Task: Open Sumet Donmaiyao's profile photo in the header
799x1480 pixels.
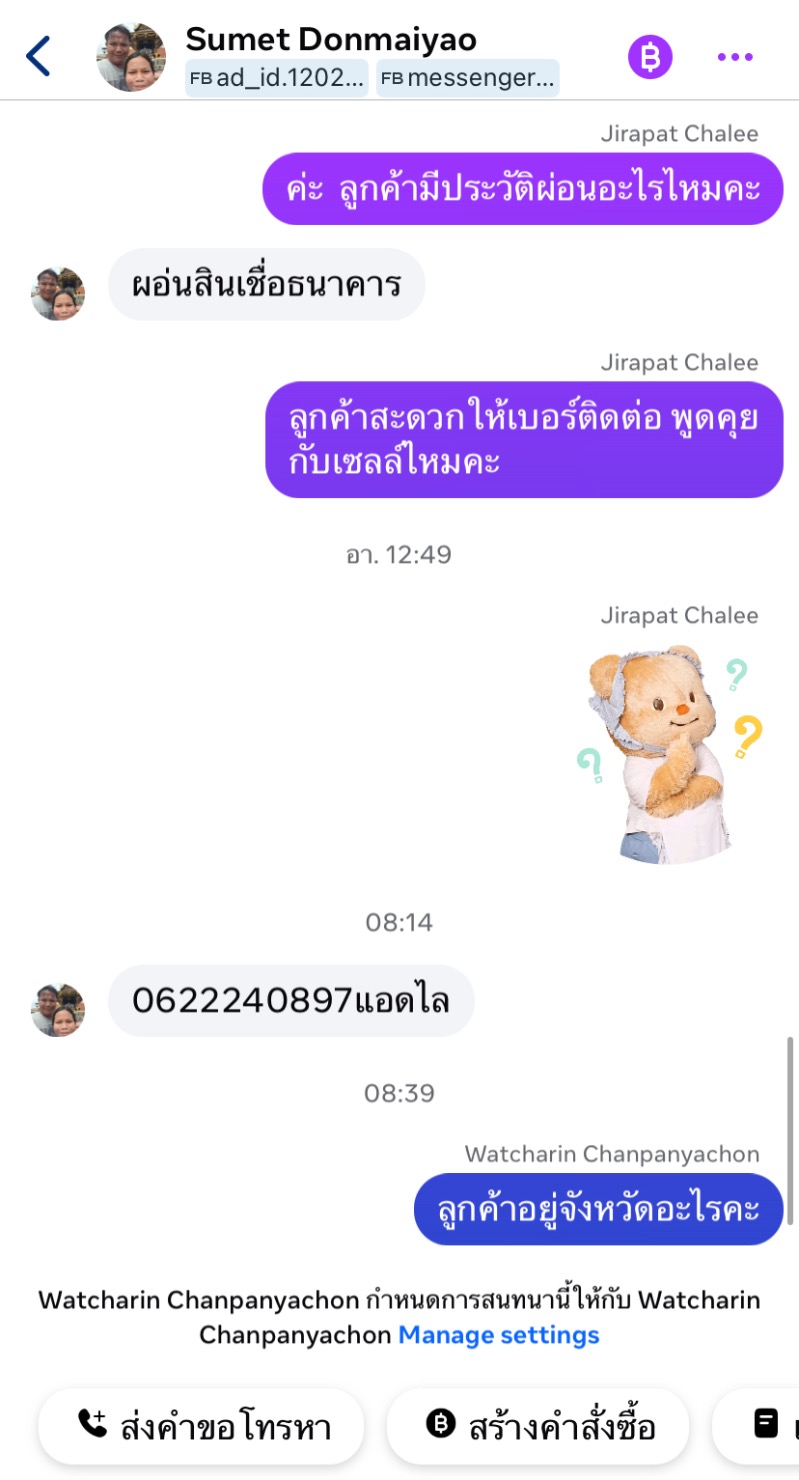Action: click(x=131, y=57)
